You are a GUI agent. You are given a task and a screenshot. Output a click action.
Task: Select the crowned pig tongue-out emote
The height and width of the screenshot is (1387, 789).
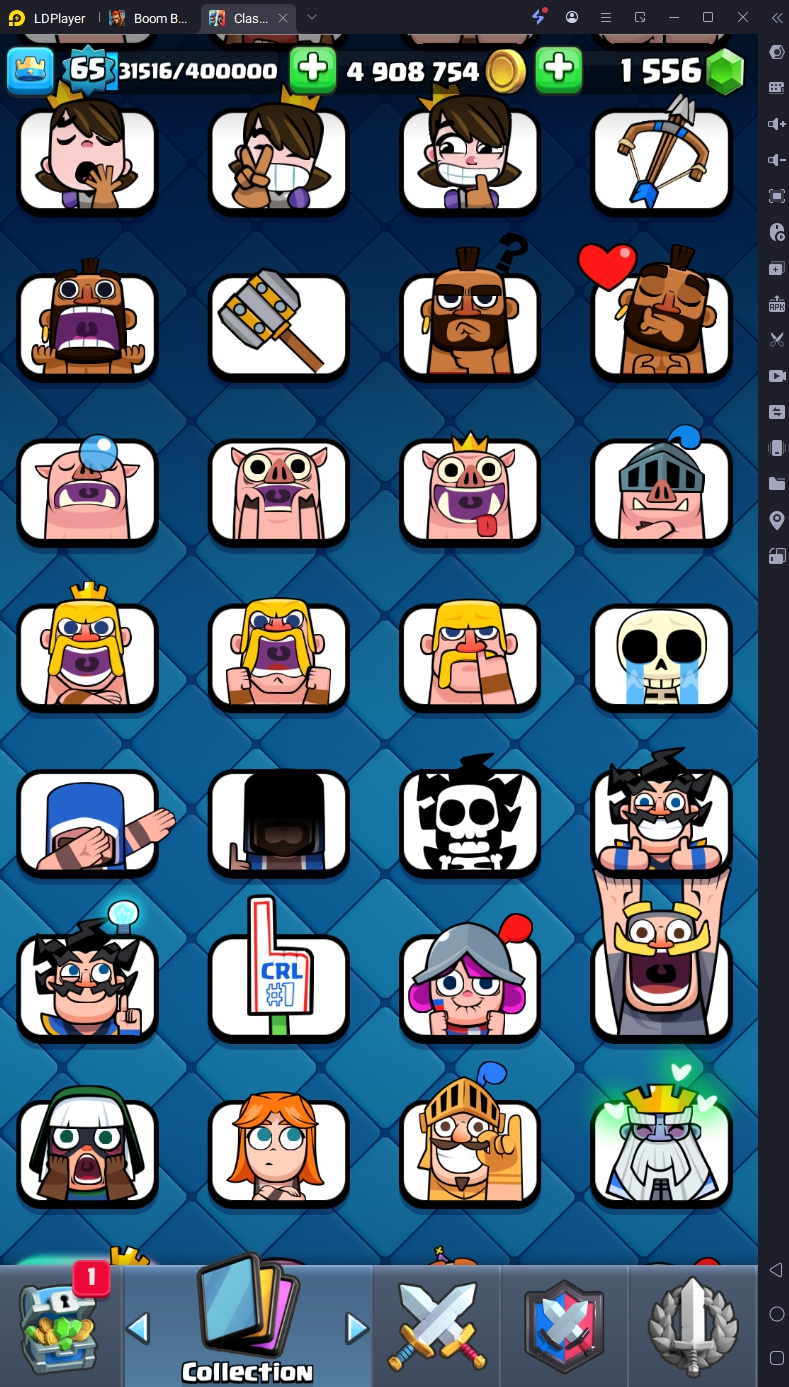470,490
